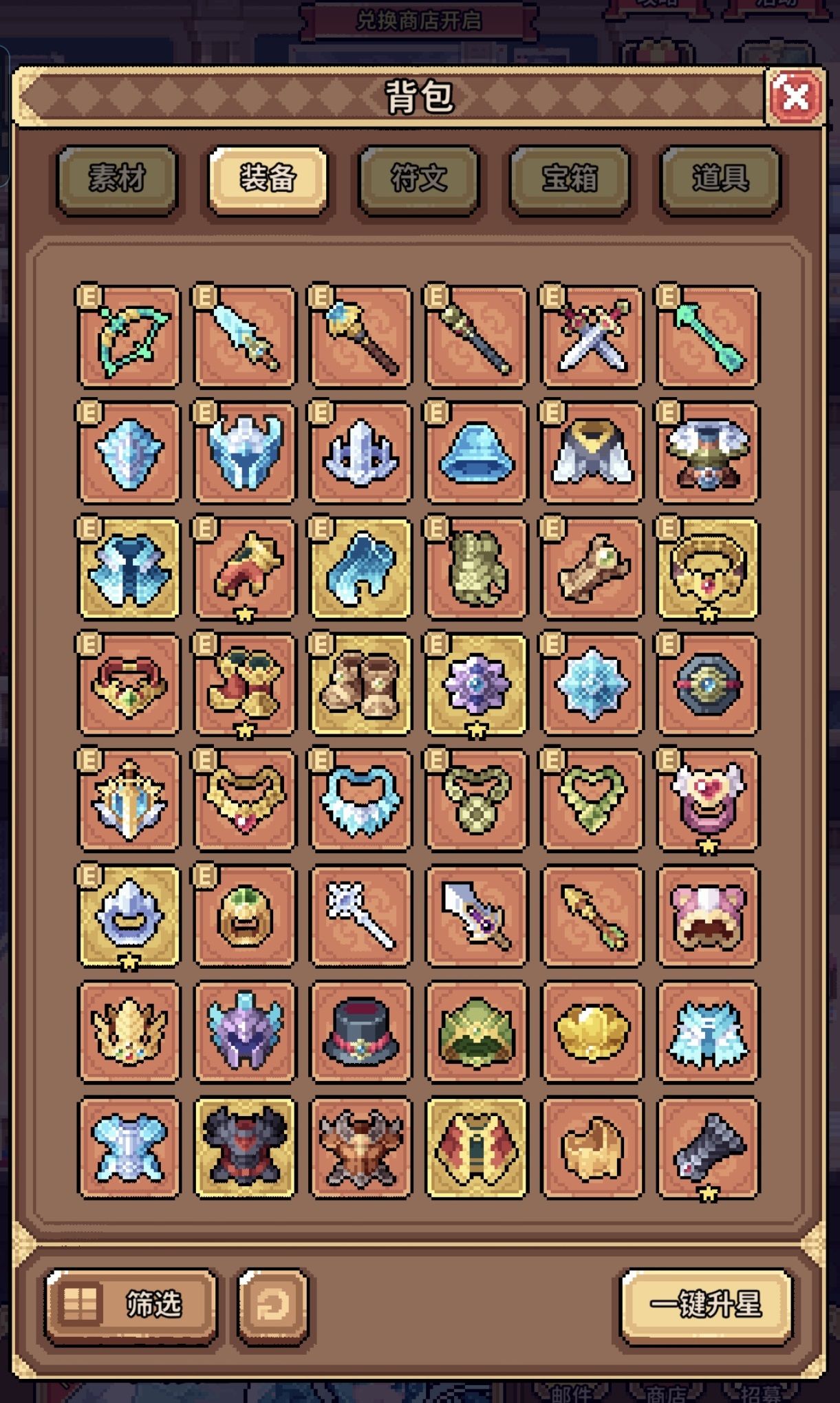Close the 背包 backpack window

click(x=795, y=97)
